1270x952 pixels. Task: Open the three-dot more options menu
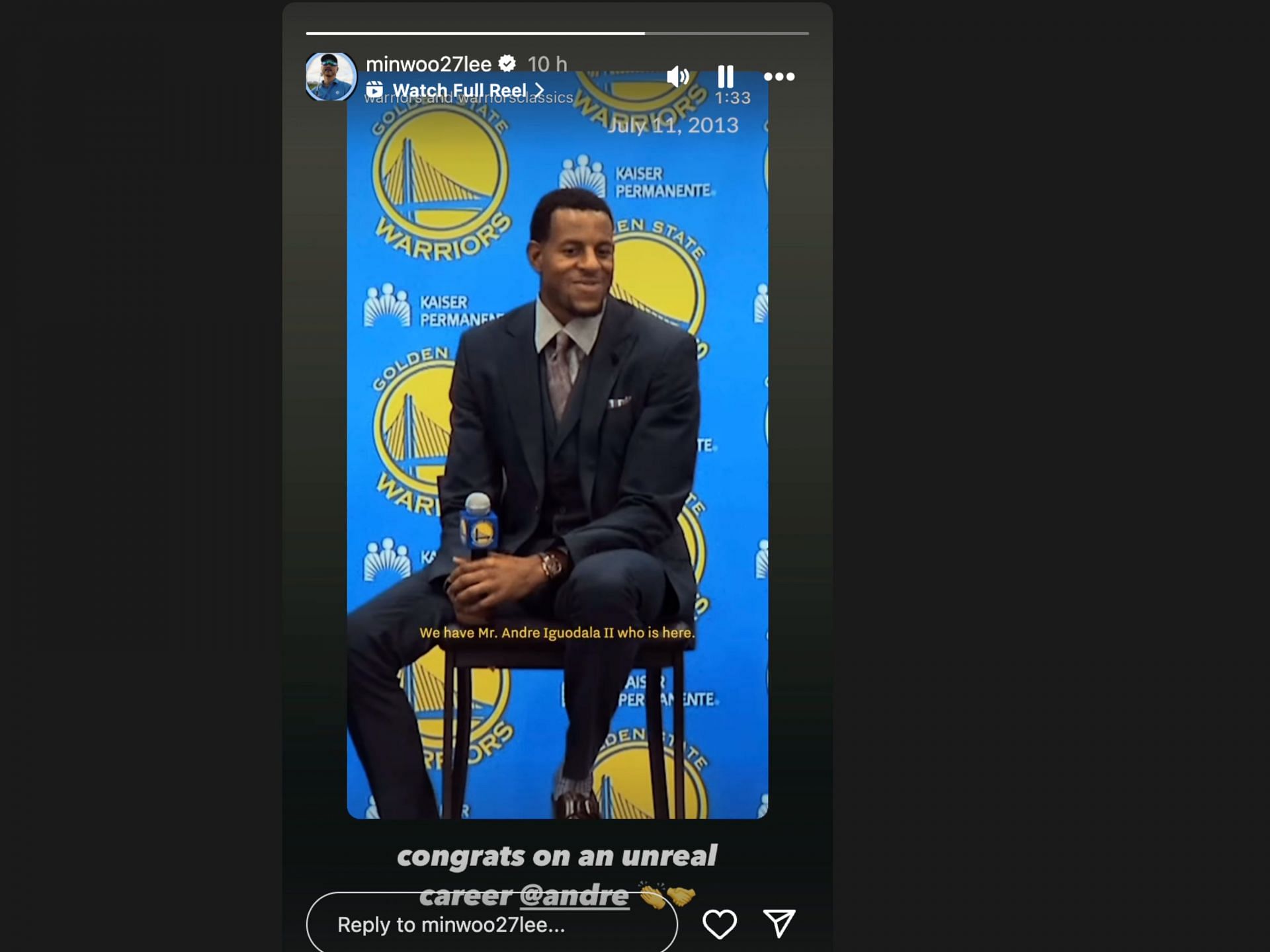click(x=779, y=77)
